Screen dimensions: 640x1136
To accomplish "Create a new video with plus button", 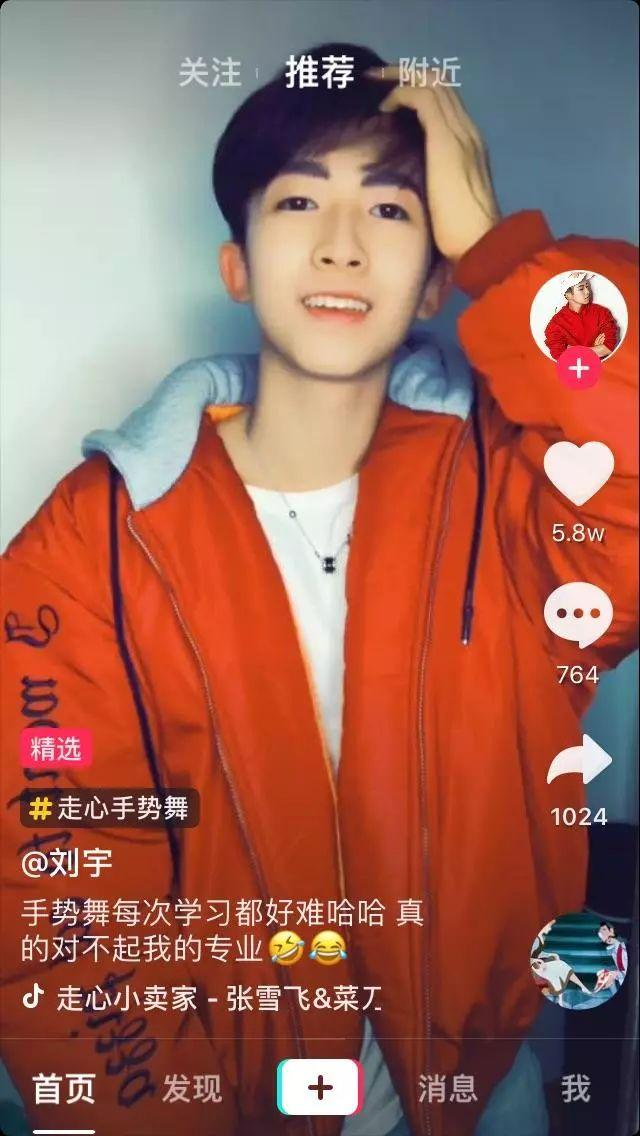I will pyautogui.click(x=320, y=1088).
